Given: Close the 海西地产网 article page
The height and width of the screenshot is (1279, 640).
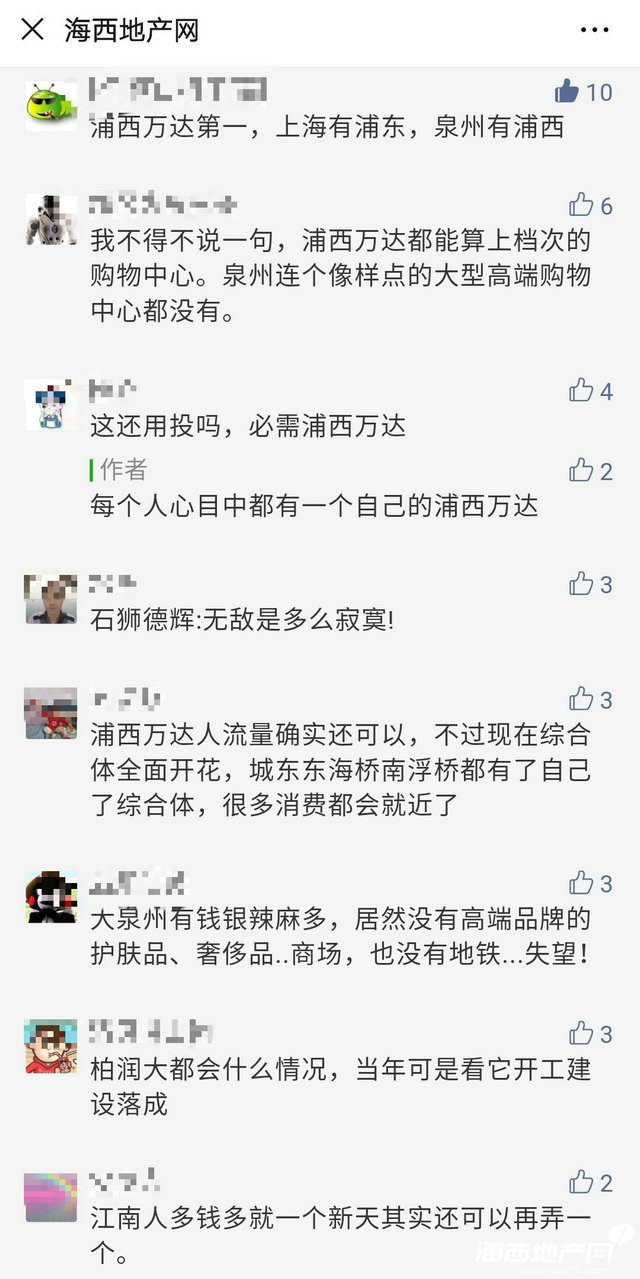Looking at the screenshot, I should click(32, 30).
